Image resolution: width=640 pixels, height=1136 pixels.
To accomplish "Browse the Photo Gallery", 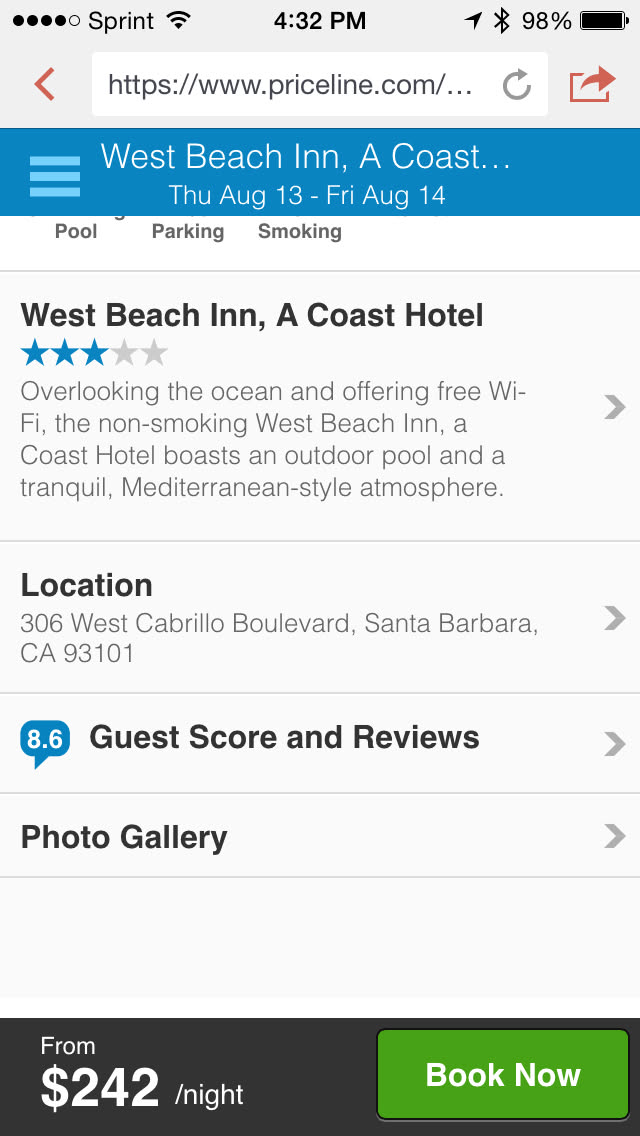I will pyautogui.click(x=320, y=836).
